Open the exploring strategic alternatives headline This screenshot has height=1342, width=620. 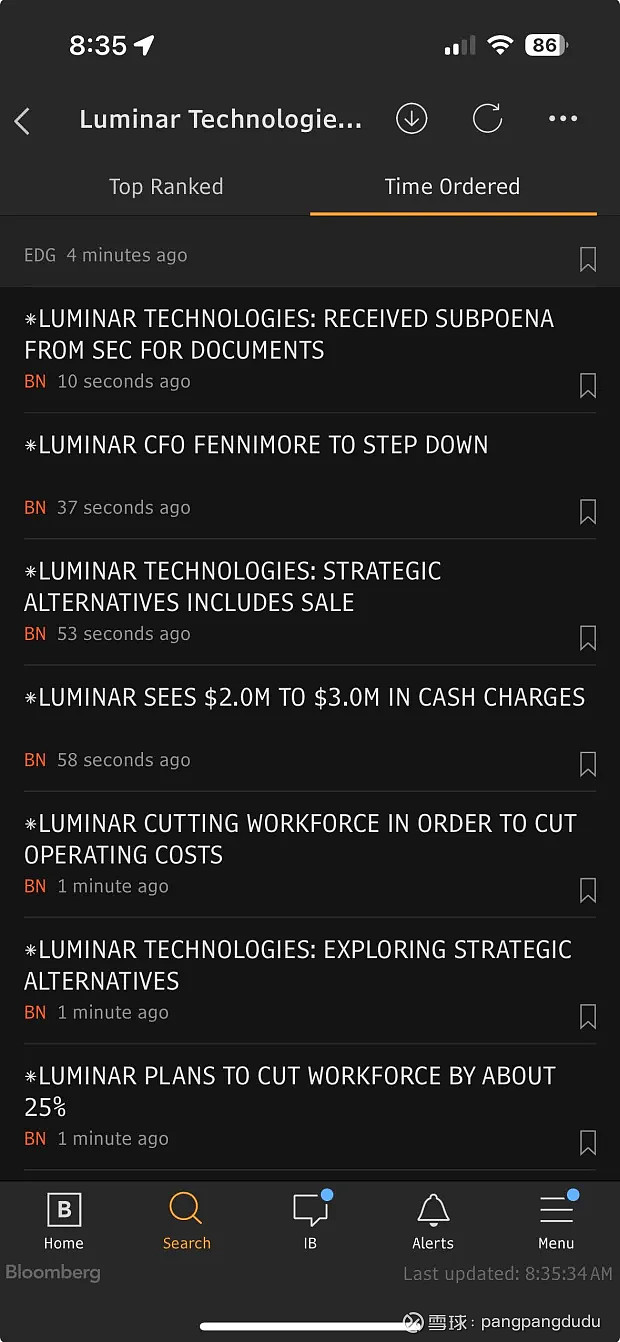(x=297, y=964)
